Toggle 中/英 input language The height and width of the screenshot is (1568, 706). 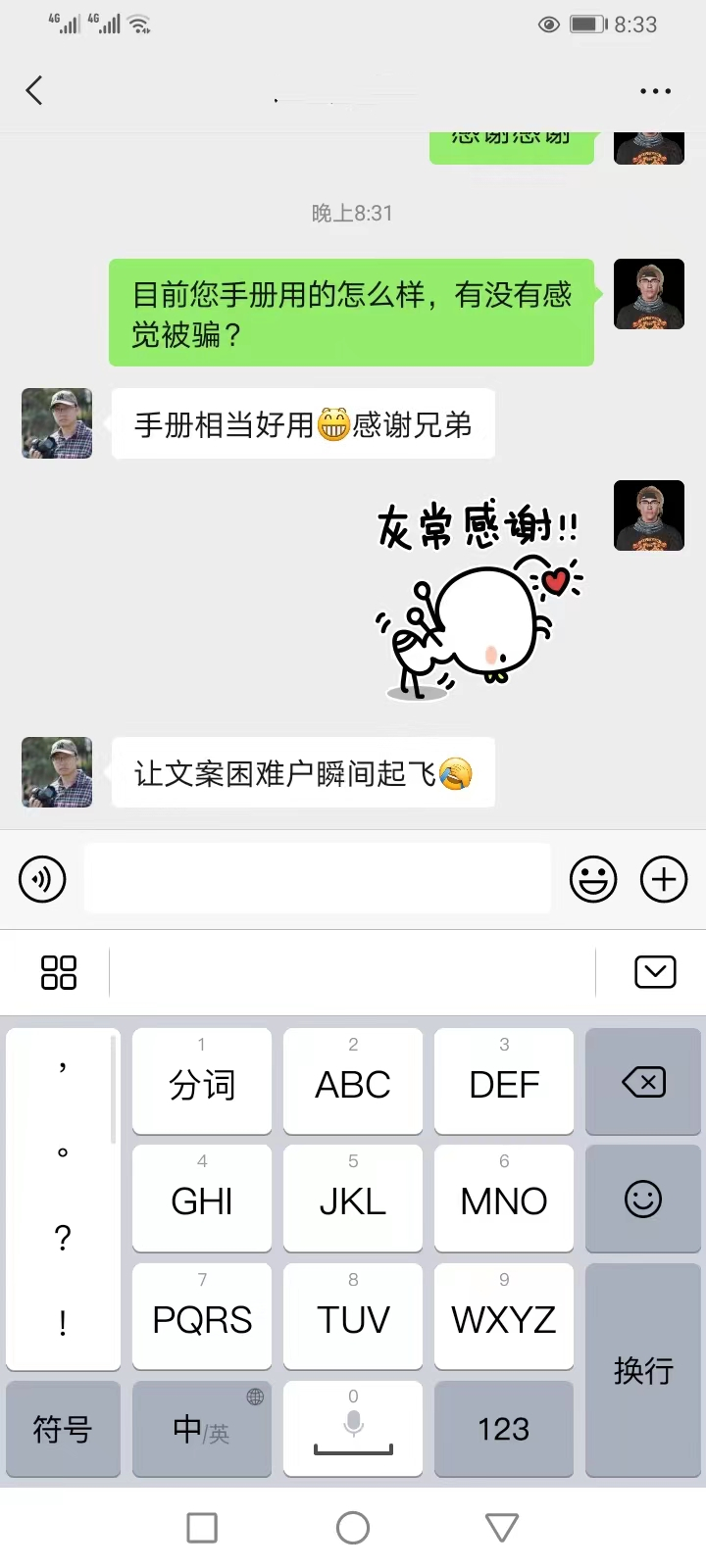point(202,1429)
